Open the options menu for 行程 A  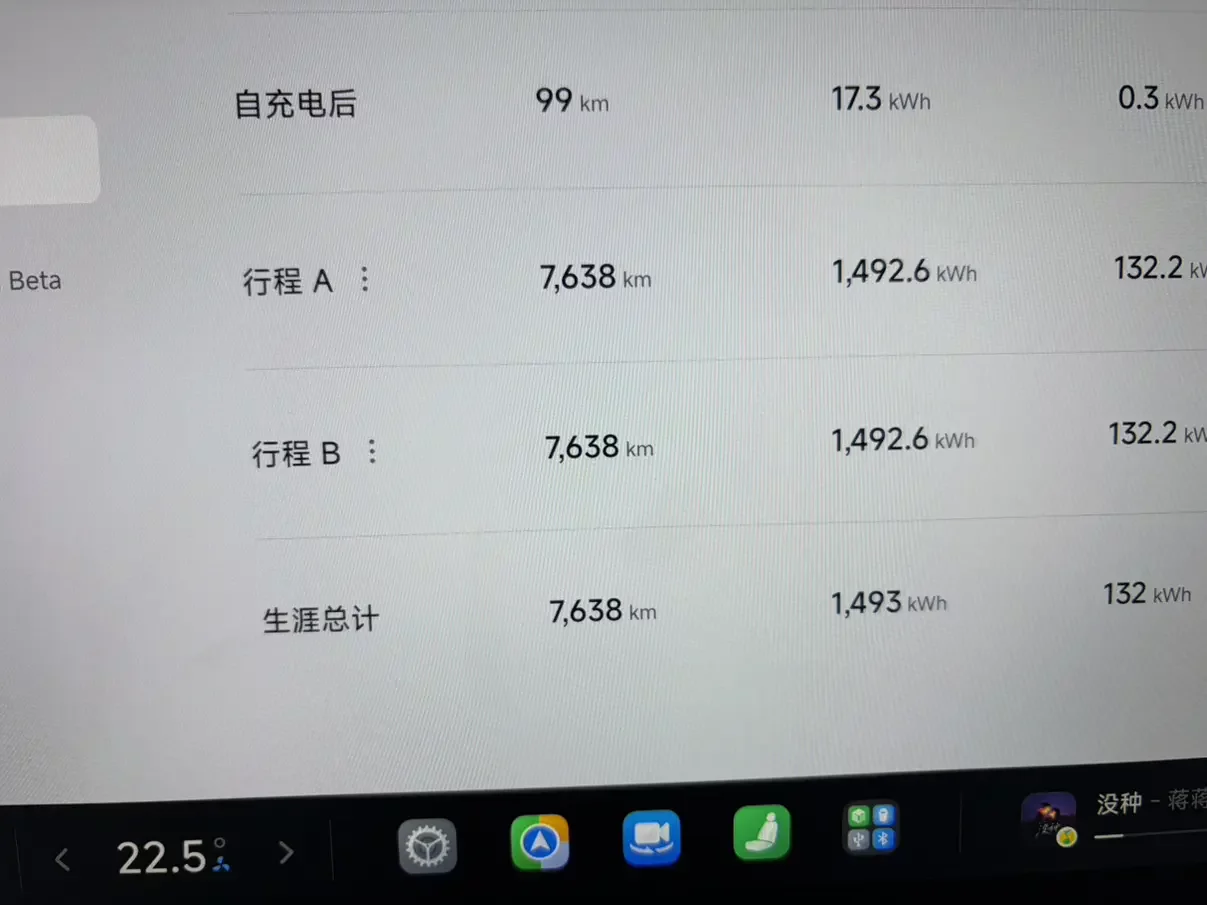point(365,279)
